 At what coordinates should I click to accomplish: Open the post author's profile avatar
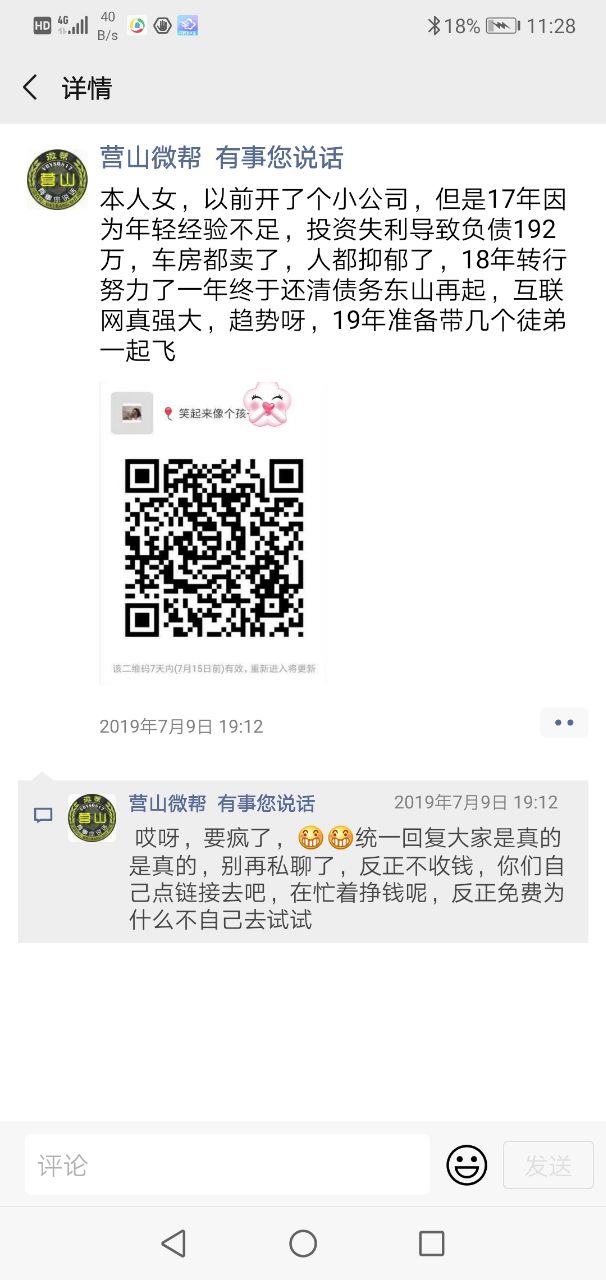coord(56,179)
